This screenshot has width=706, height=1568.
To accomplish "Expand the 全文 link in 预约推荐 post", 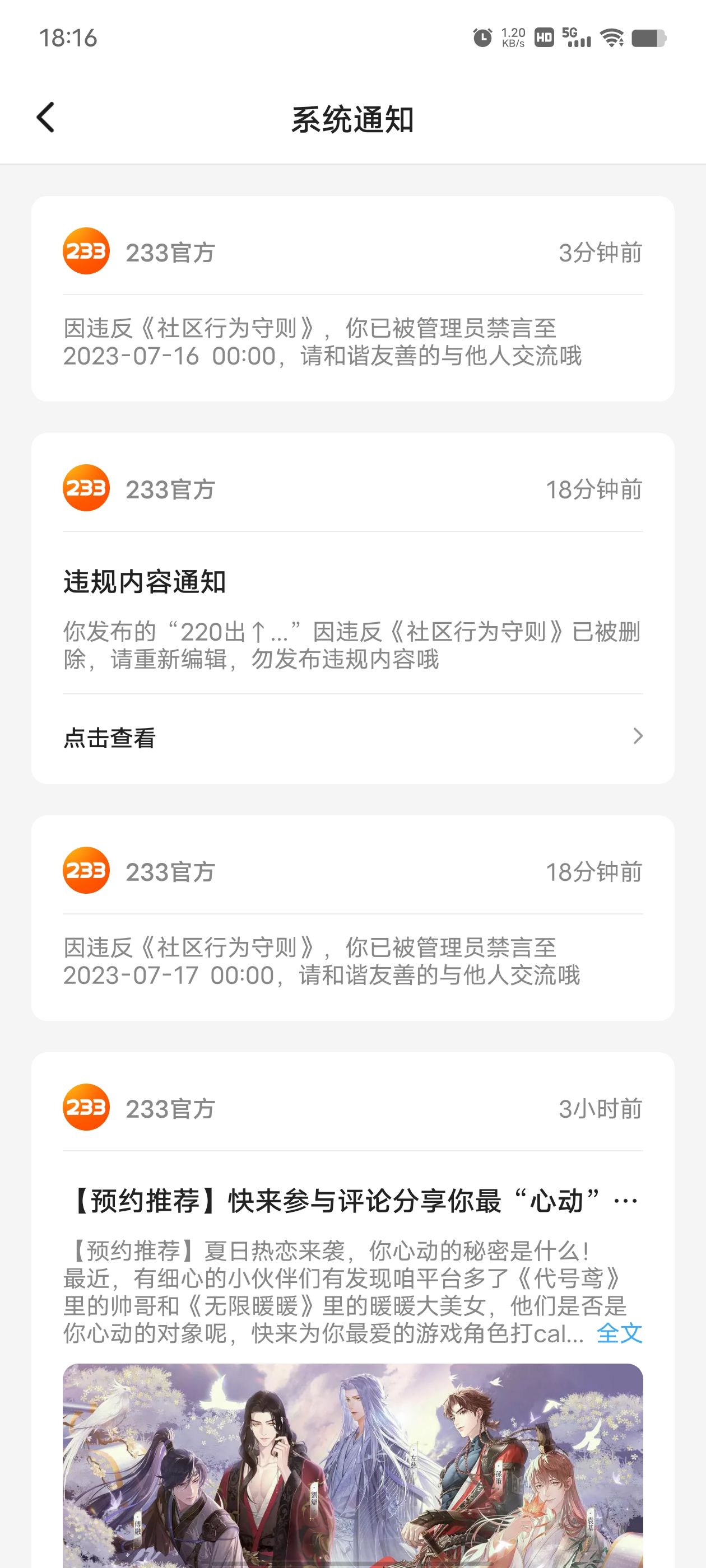I will coord(619,1333).
